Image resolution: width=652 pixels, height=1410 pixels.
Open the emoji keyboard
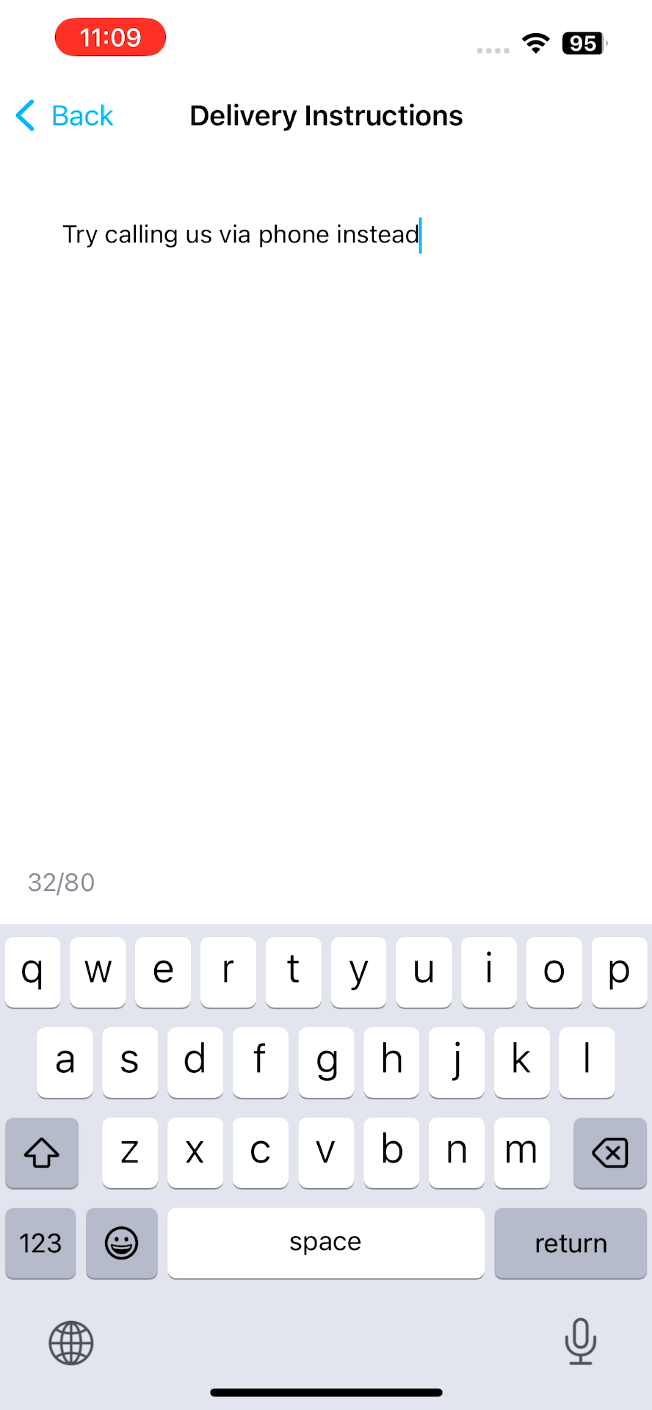click(x=122, y=1243)
